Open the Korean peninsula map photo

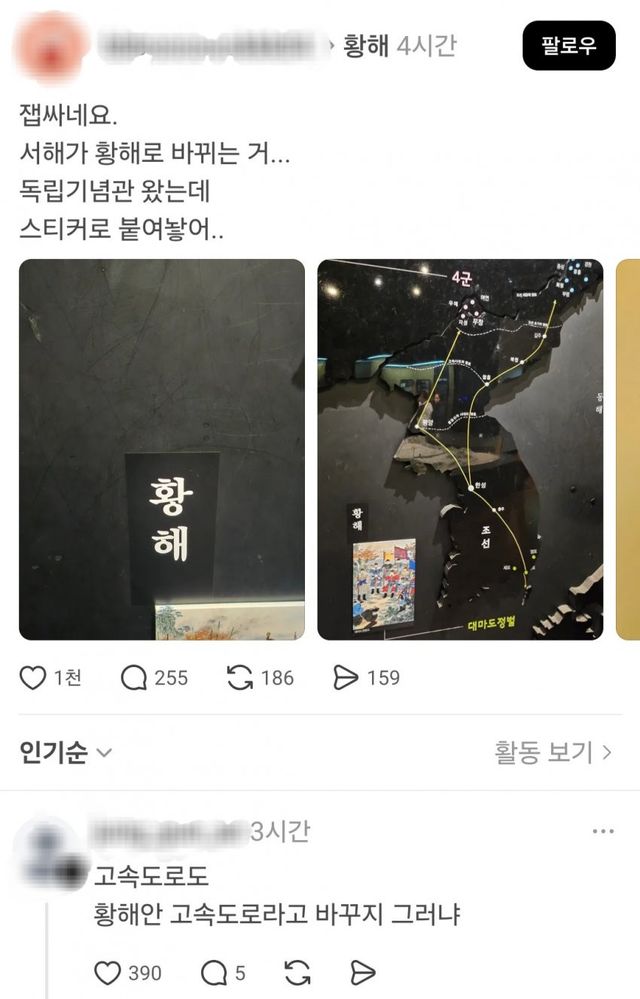(x=460, y=450)
